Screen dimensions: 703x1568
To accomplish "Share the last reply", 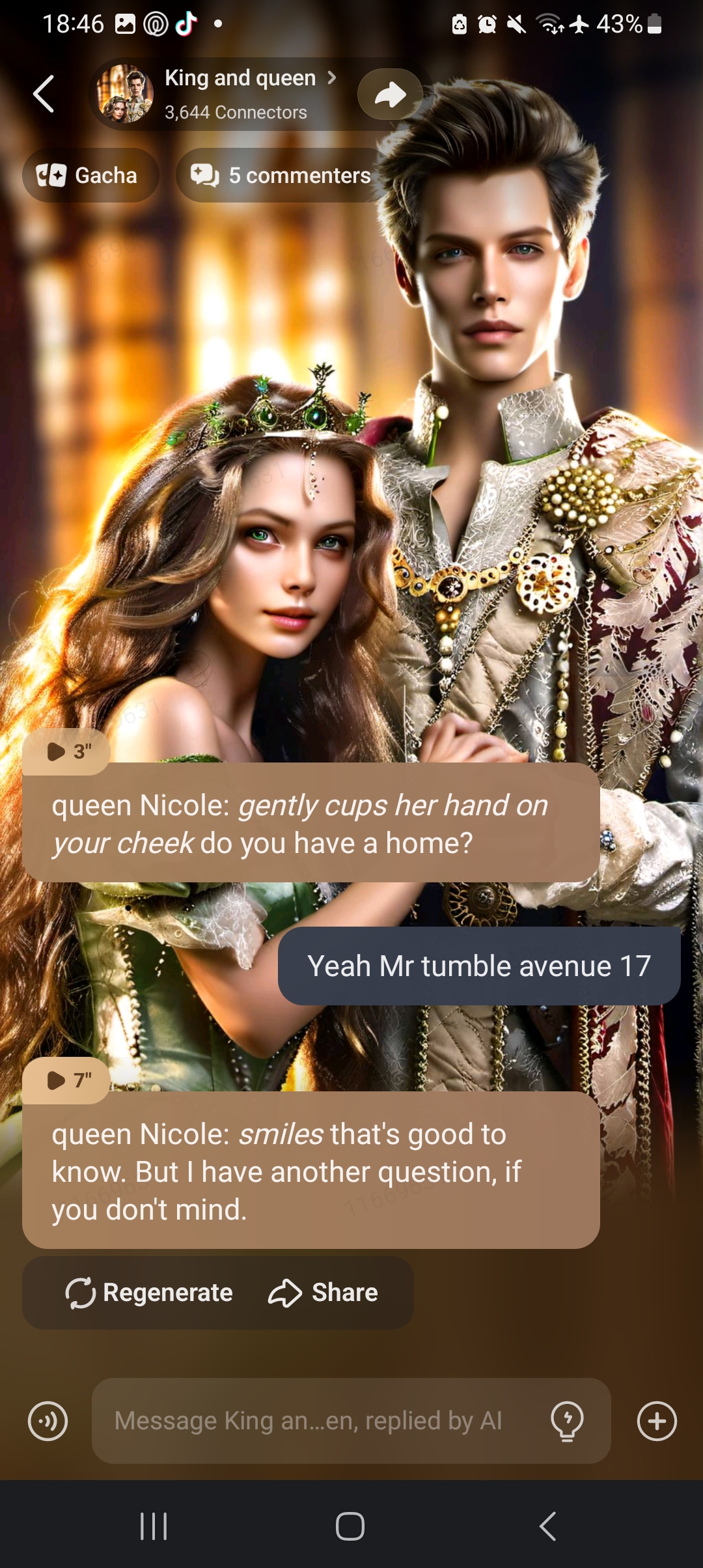I will pyautogui.click(x=324, y=1293).
